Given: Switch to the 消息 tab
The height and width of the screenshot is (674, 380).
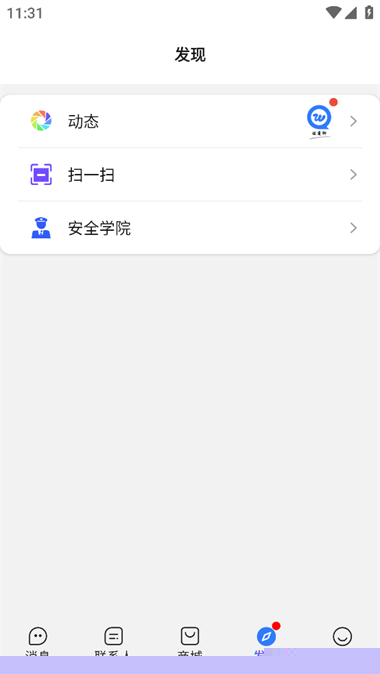Looking at the screenshot, I should (x=38, y=640).
